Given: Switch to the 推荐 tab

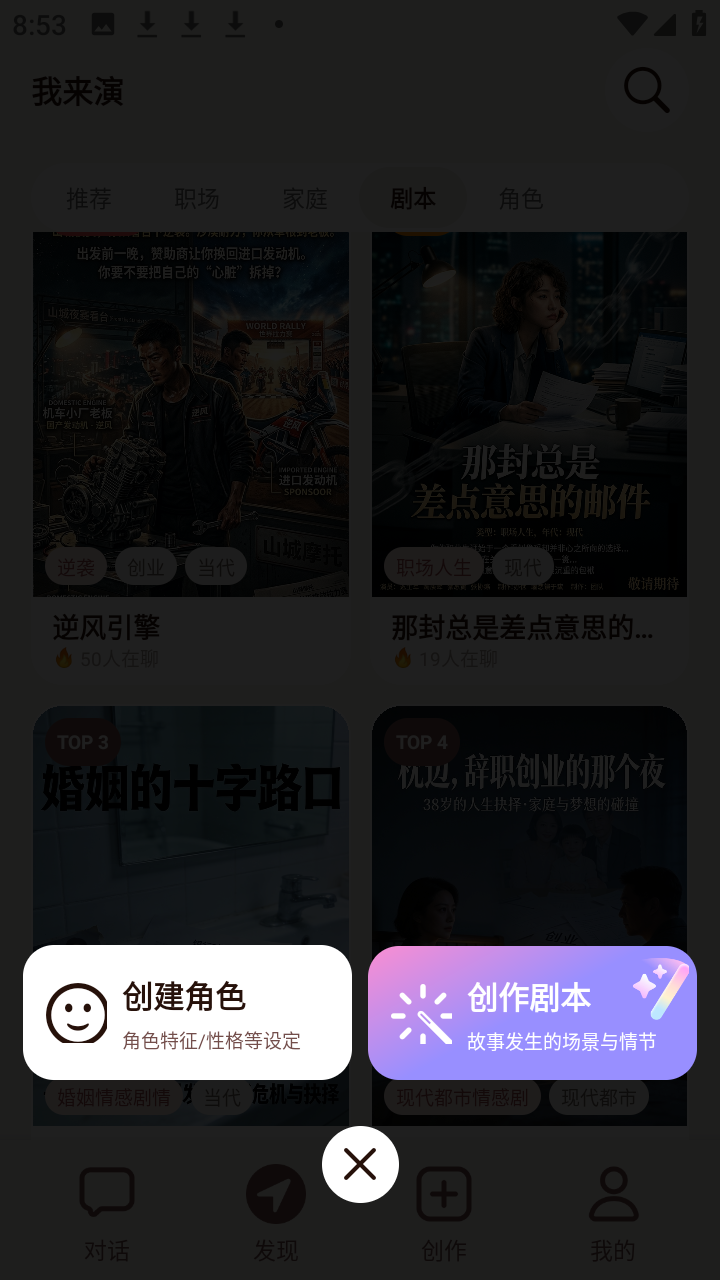Looking at the screenshot, I should (x=89, y=199).
